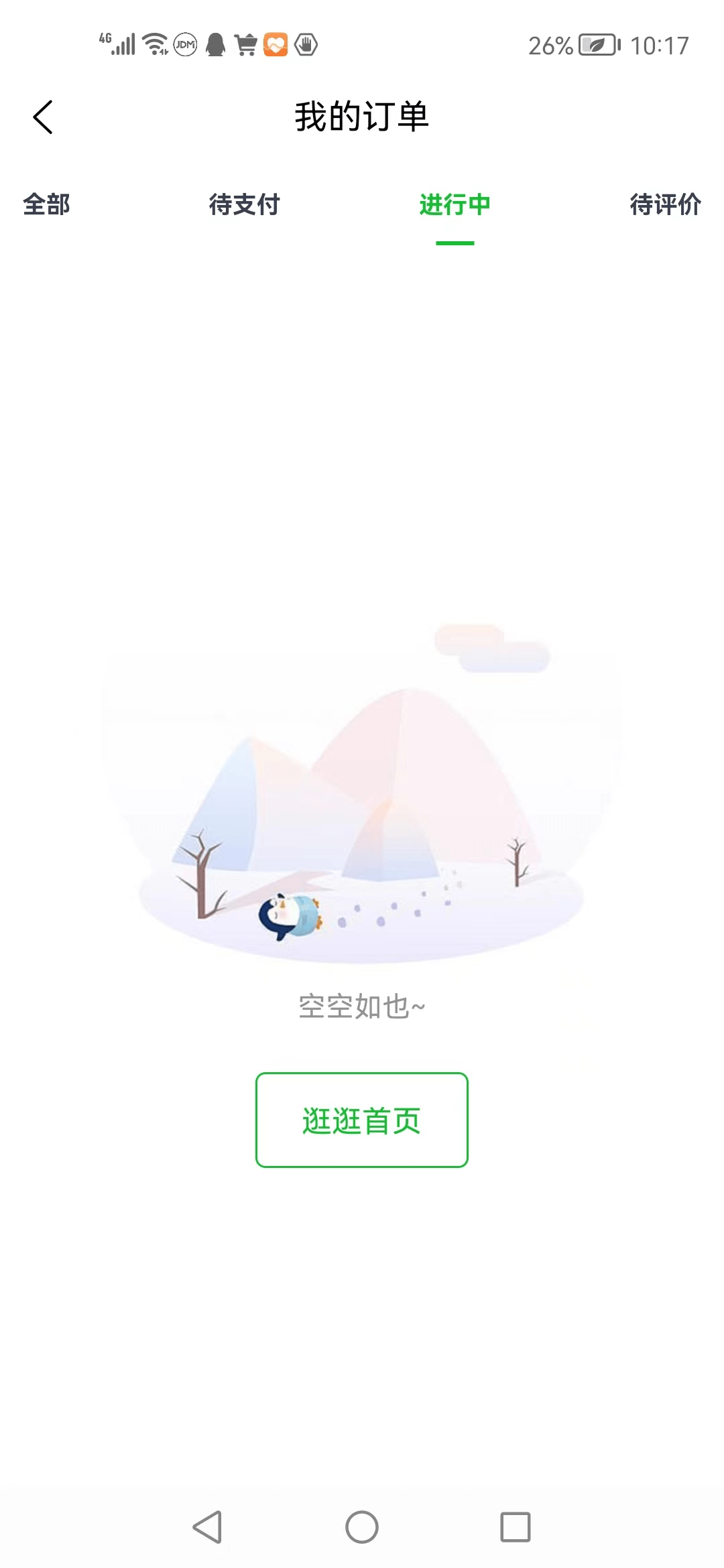Image resolution: width=724 pixels, height=1568 pixels.
Task: Tap the 逛逛首页 button
Action: click(361, 1120)
